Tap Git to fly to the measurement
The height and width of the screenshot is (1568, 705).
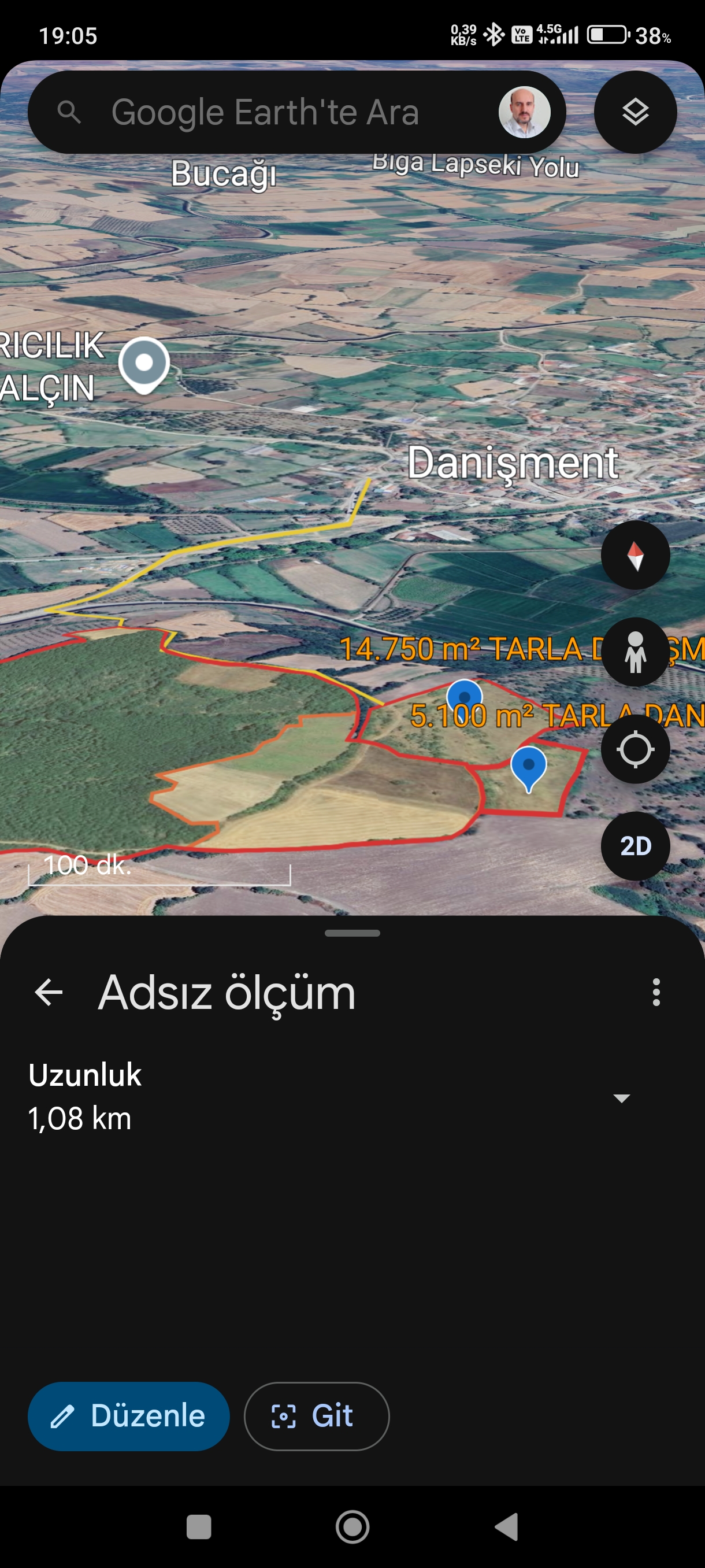point(316,1416)
